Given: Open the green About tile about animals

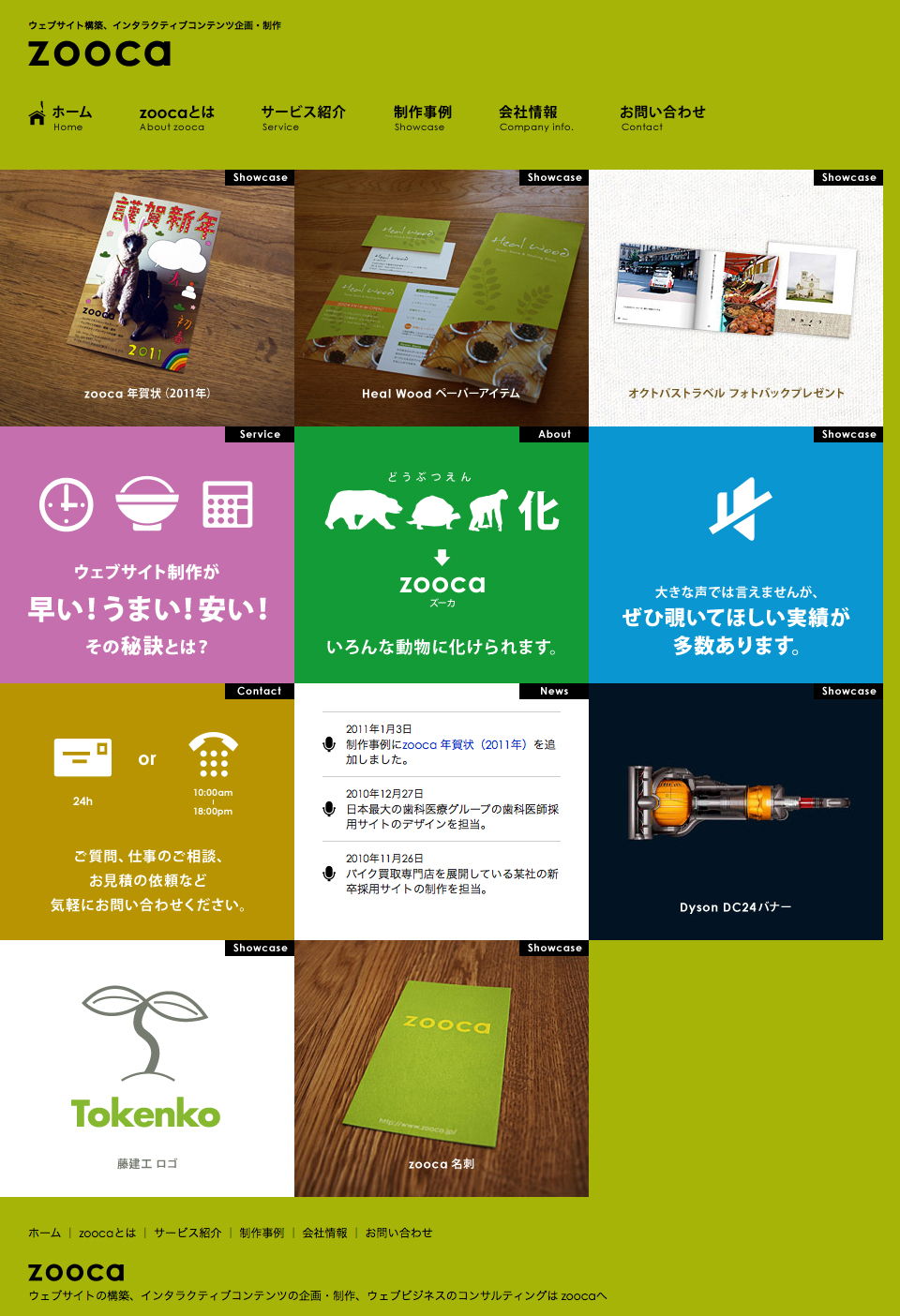Looking at the screenshot, I should coord(442,555).
